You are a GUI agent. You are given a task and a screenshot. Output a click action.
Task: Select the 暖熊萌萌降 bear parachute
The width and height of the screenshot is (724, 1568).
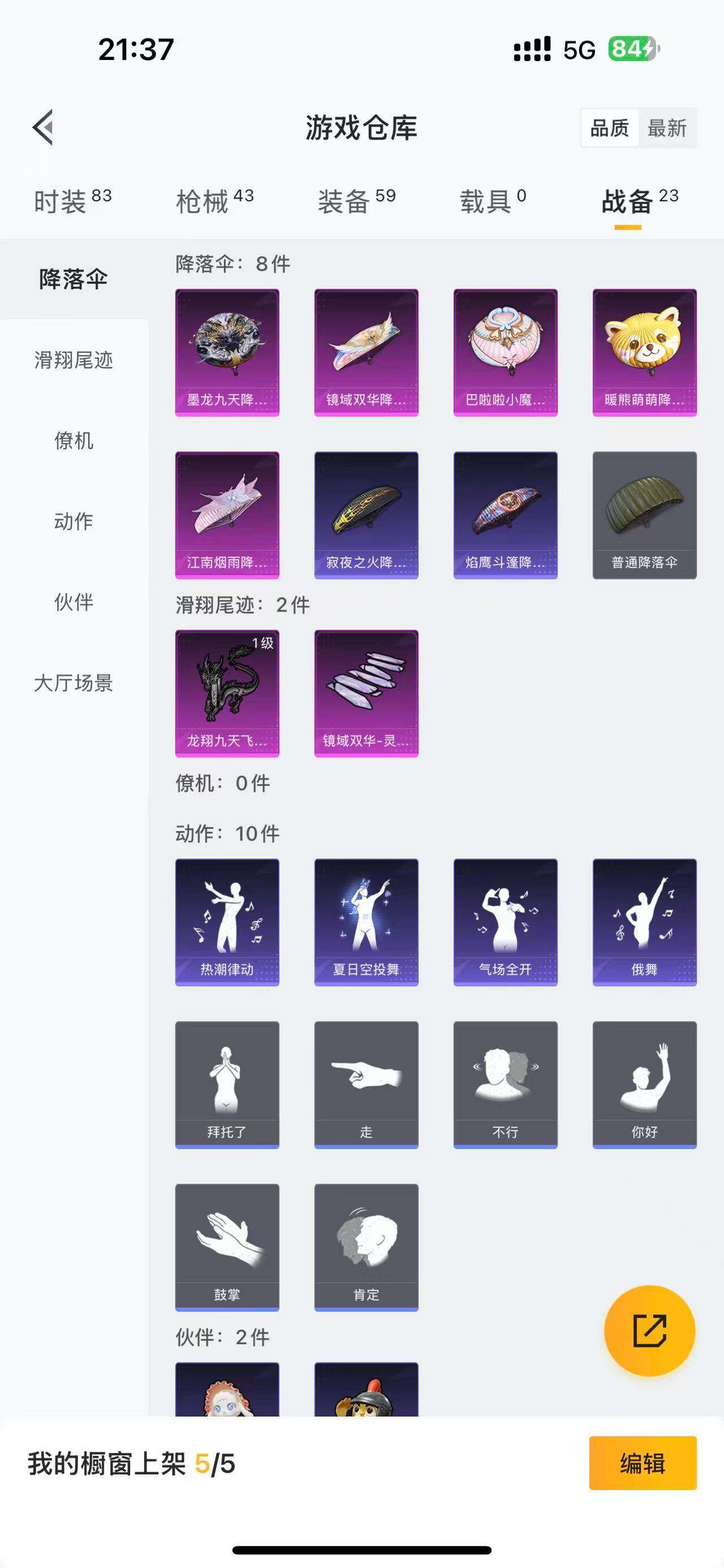coord(645,352)
